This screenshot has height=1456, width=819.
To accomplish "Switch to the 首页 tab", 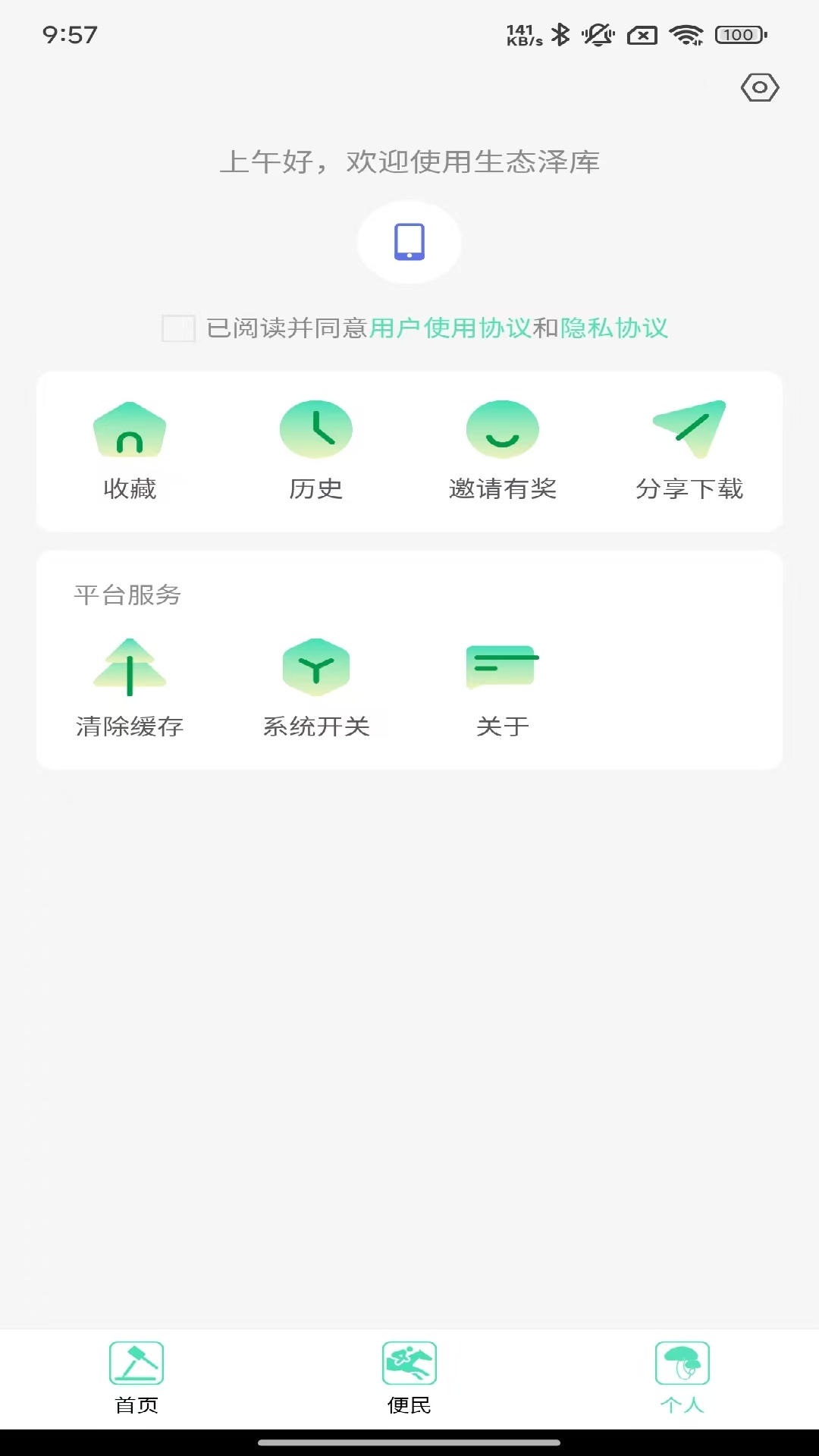I will tap(136, 1380).
